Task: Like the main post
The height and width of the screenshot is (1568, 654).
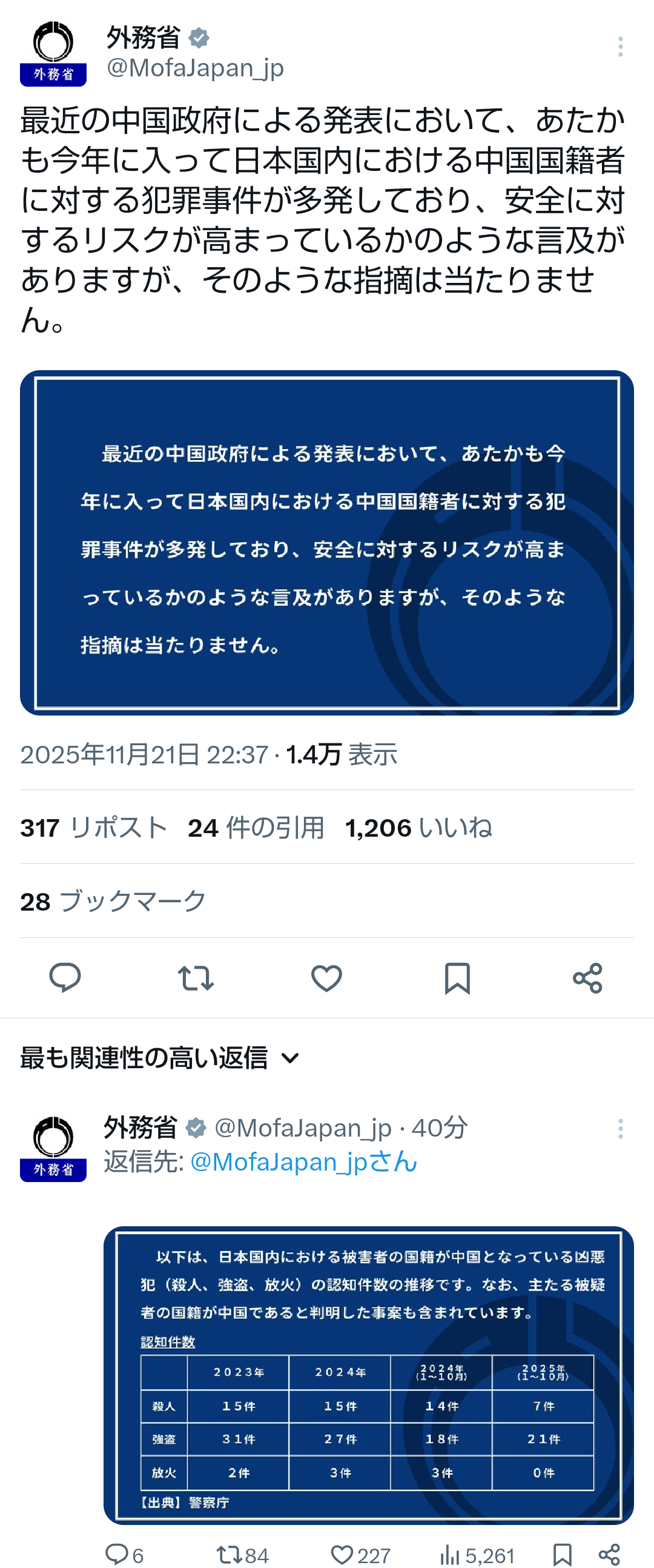Action: pyautogui.click(x=326, y=978)
